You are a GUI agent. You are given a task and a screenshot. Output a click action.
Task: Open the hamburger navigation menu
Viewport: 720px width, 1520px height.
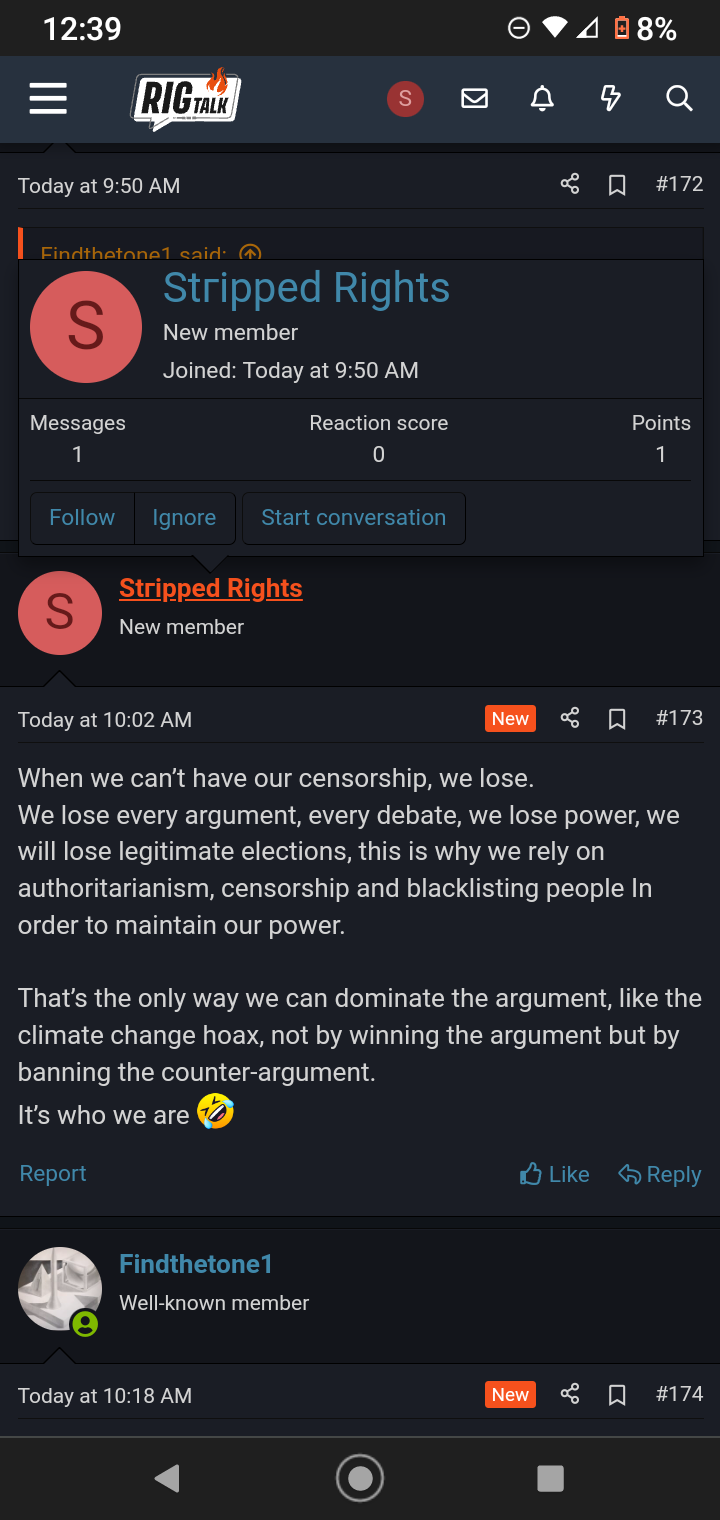48,98
